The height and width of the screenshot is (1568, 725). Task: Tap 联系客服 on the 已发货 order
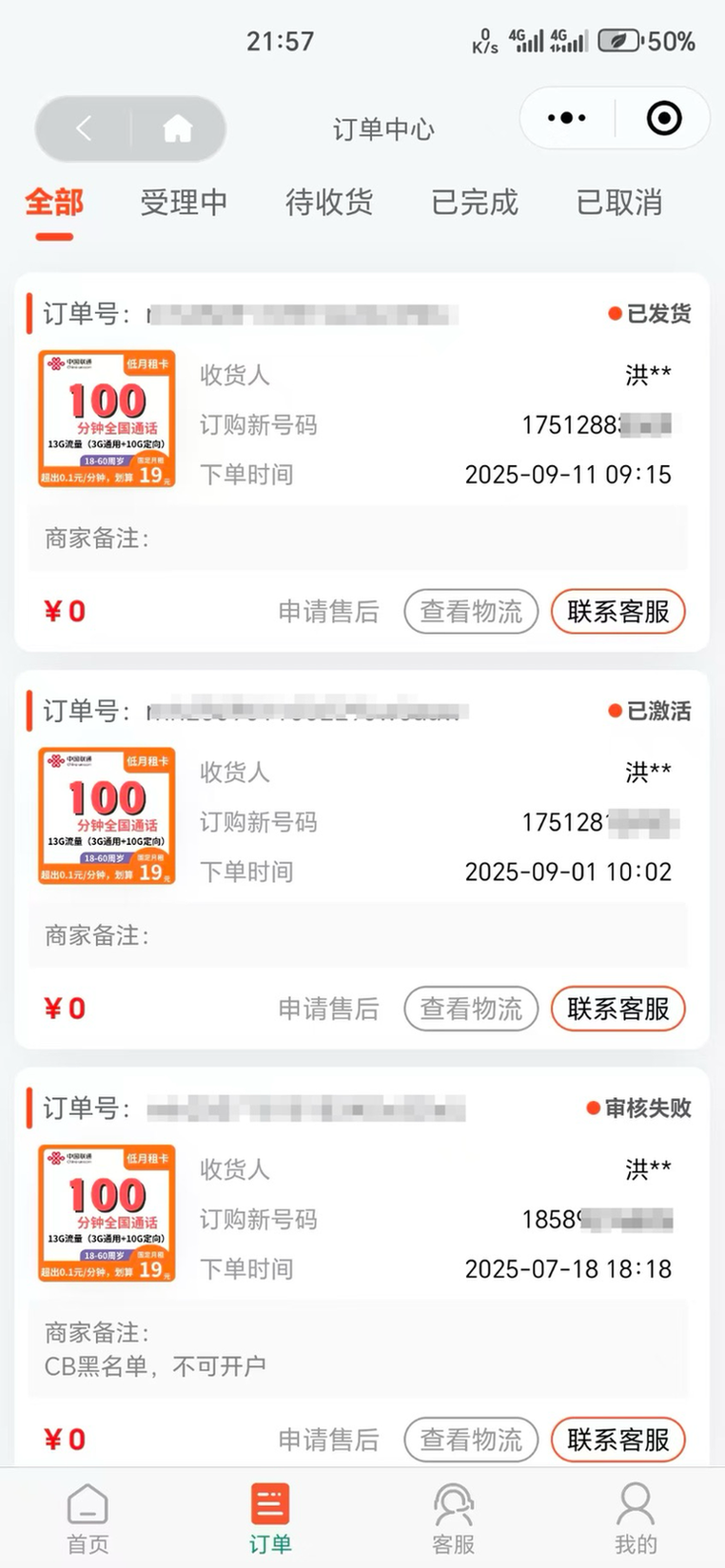pos(618,611)
